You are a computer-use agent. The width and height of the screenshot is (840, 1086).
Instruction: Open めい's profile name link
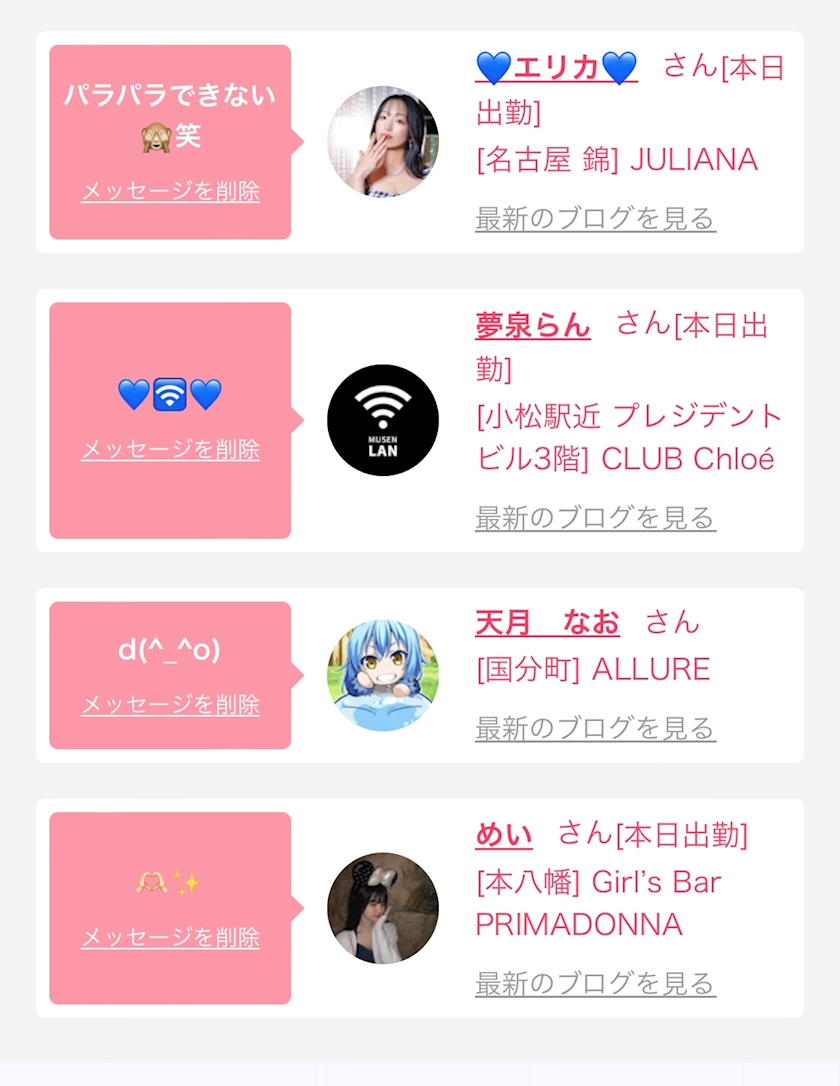pyautogui.click(x=503, y=835)
